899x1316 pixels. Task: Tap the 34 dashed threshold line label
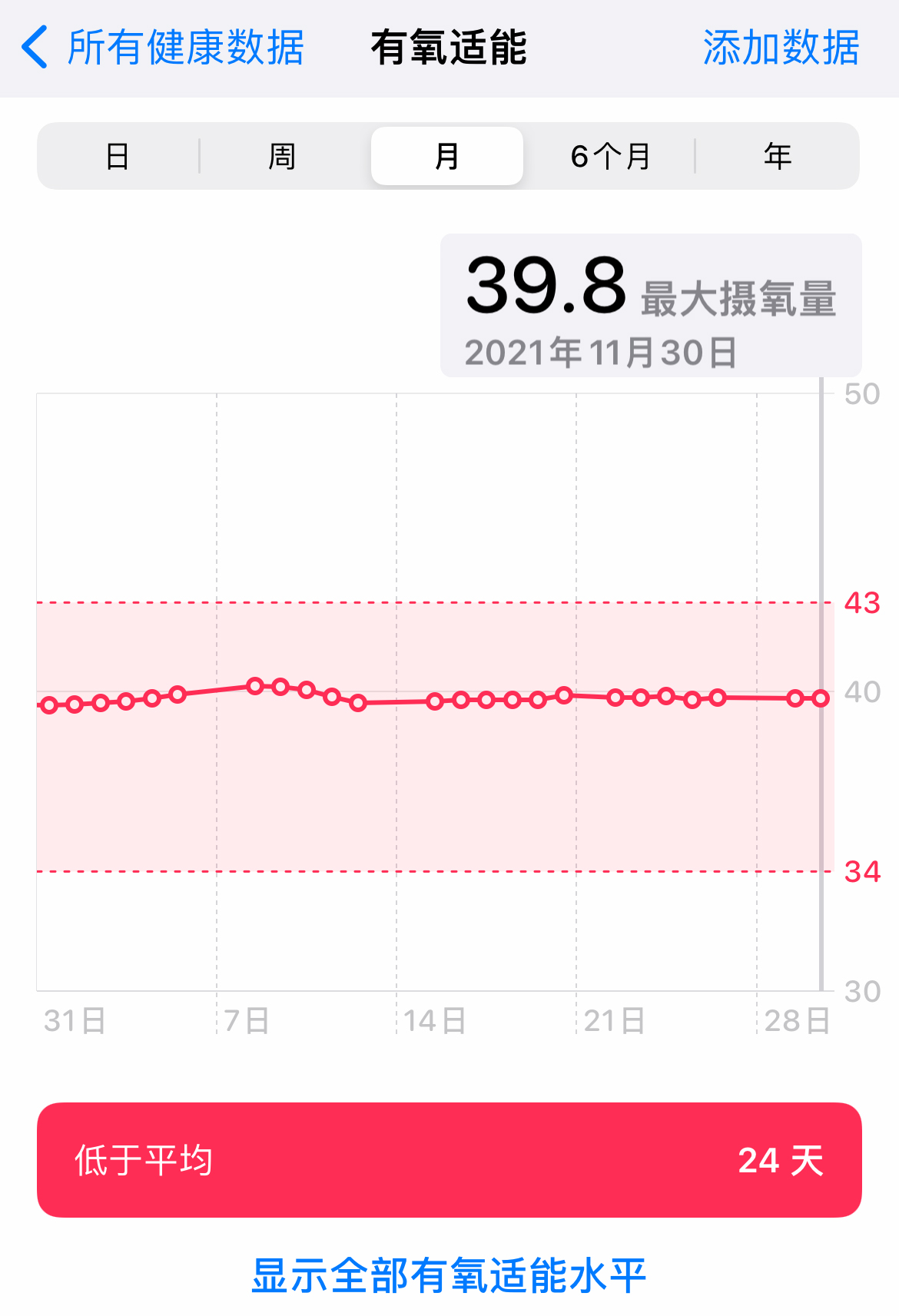(864, 872)
